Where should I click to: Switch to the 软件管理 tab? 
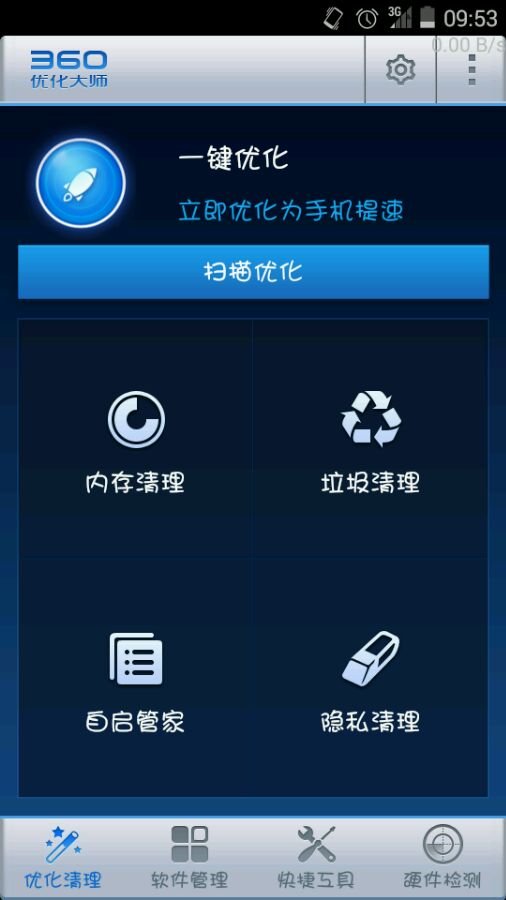point(190,857)
